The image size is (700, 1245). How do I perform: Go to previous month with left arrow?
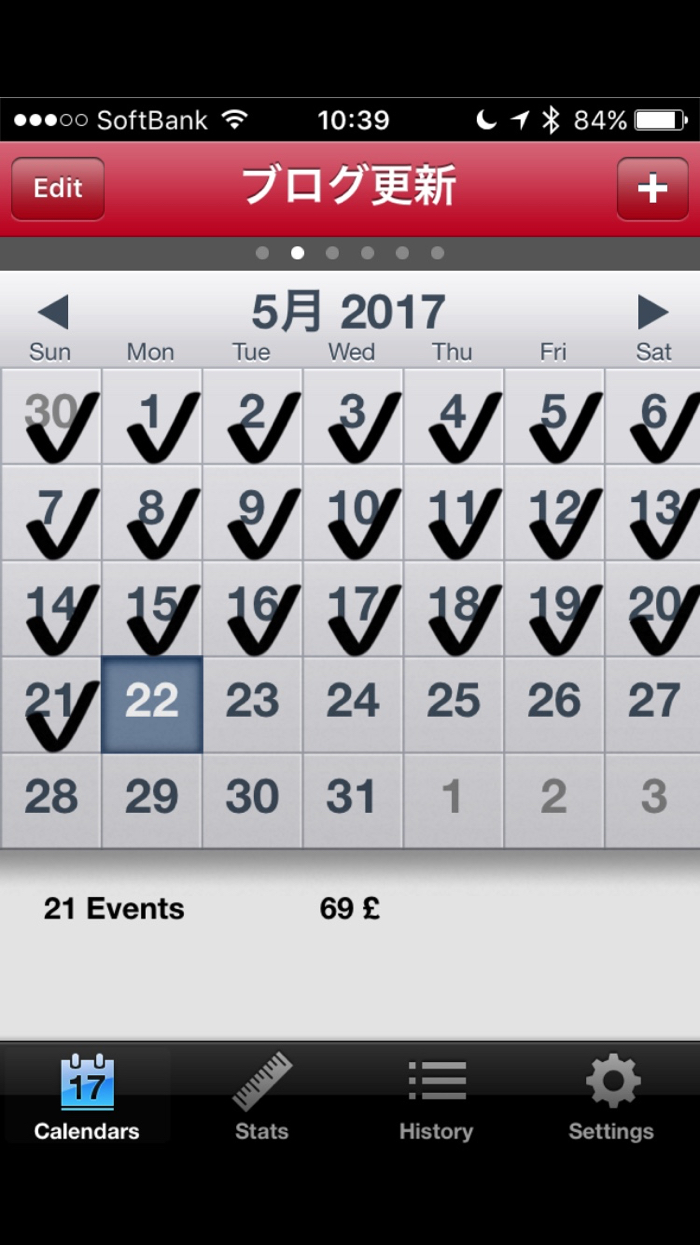coord(52,313)
